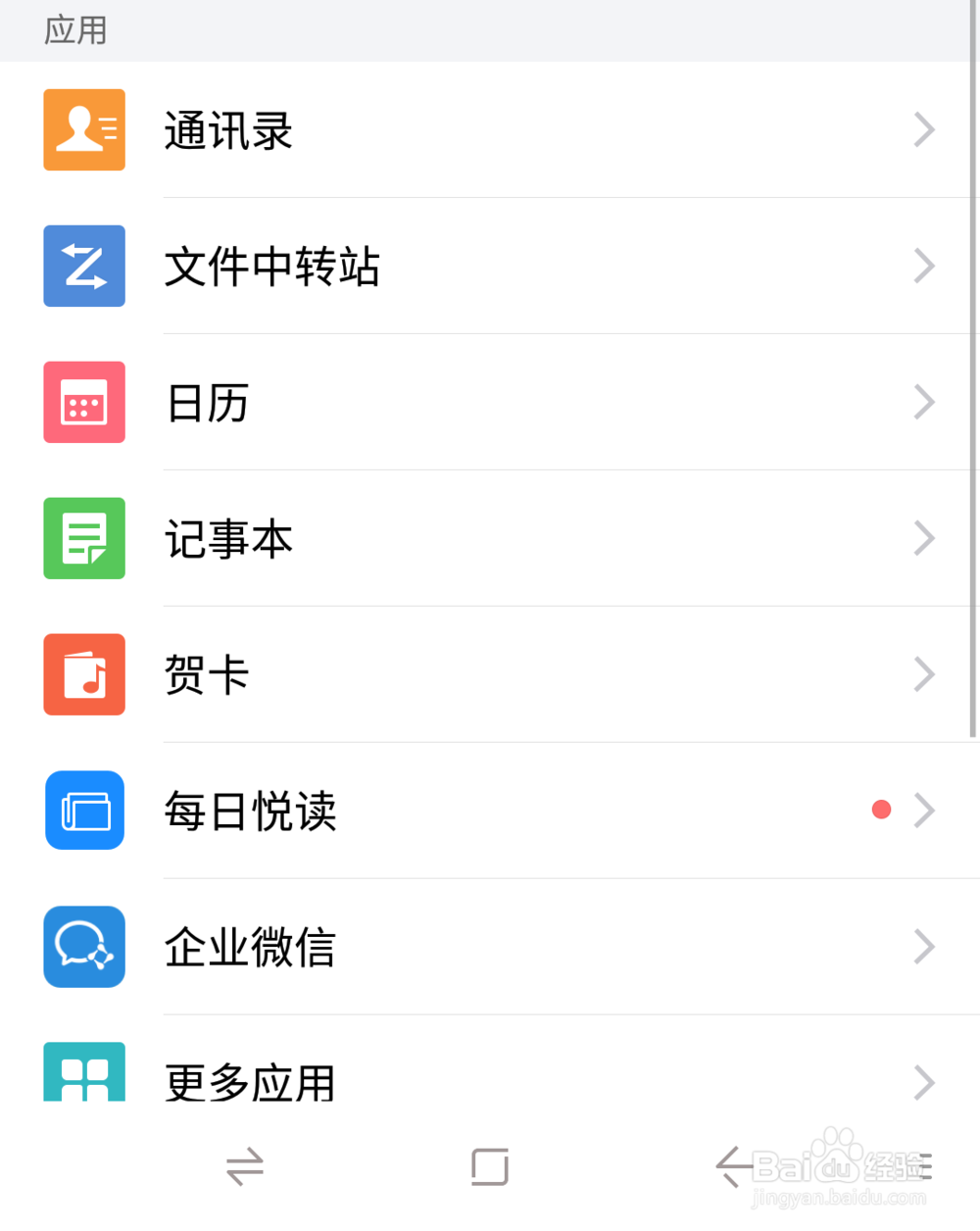
Task: Open Contacts via the 通讯录 icon
Action: (83, 129)
